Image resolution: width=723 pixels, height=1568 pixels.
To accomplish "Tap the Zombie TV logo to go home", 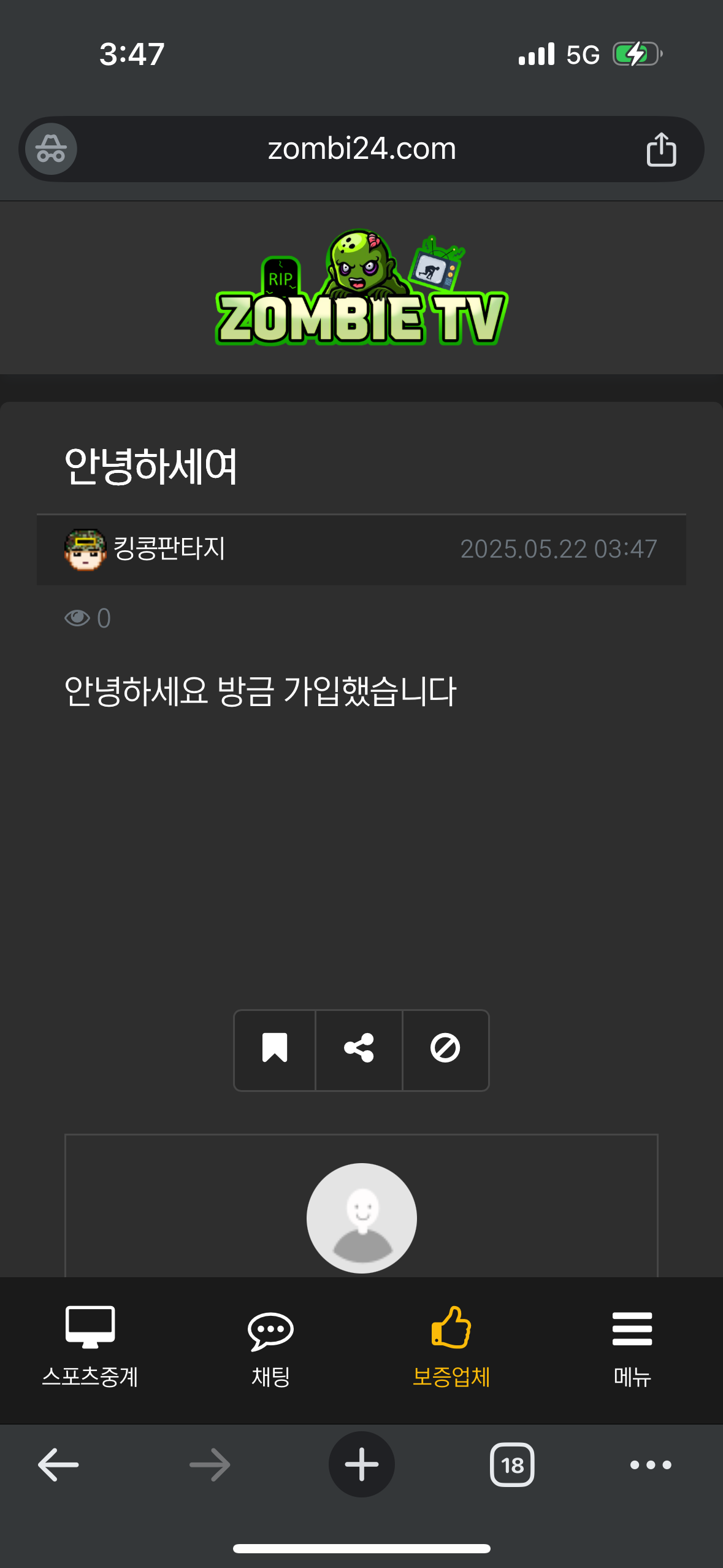I will pos(362,288).
